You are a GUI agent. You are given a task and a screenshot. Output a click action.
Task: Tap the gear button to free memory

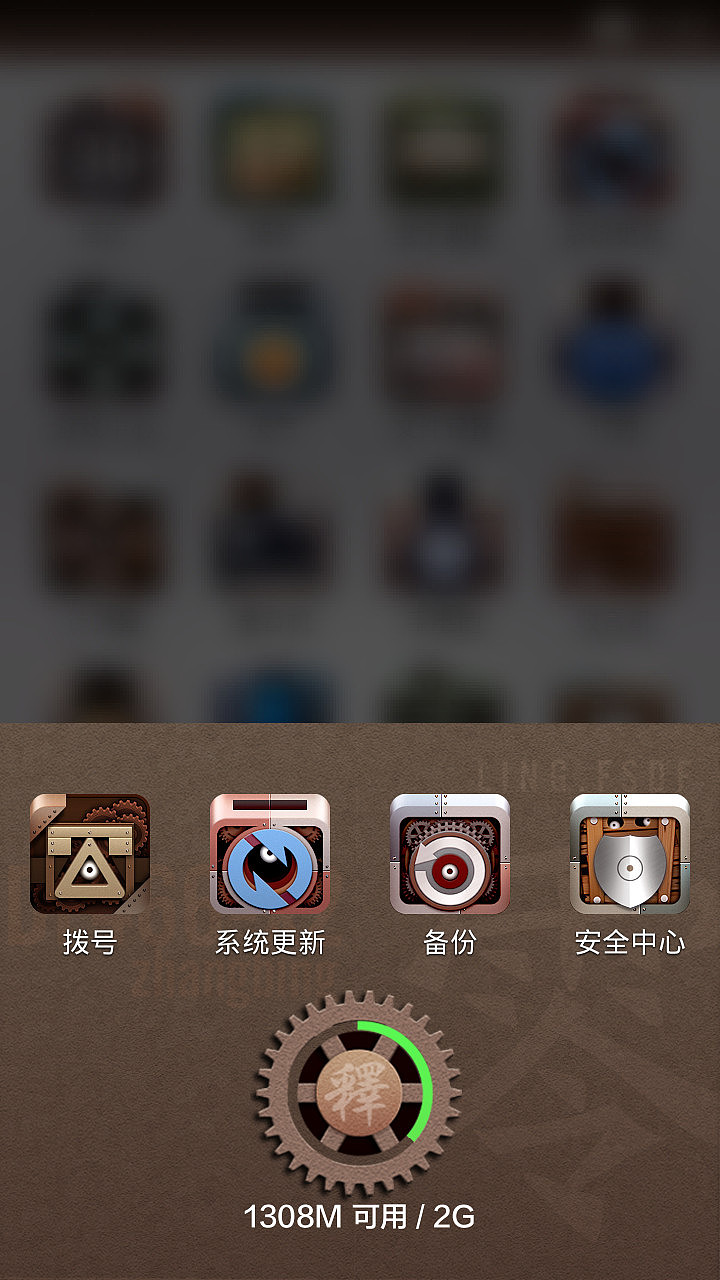(x=359, y=1092)
